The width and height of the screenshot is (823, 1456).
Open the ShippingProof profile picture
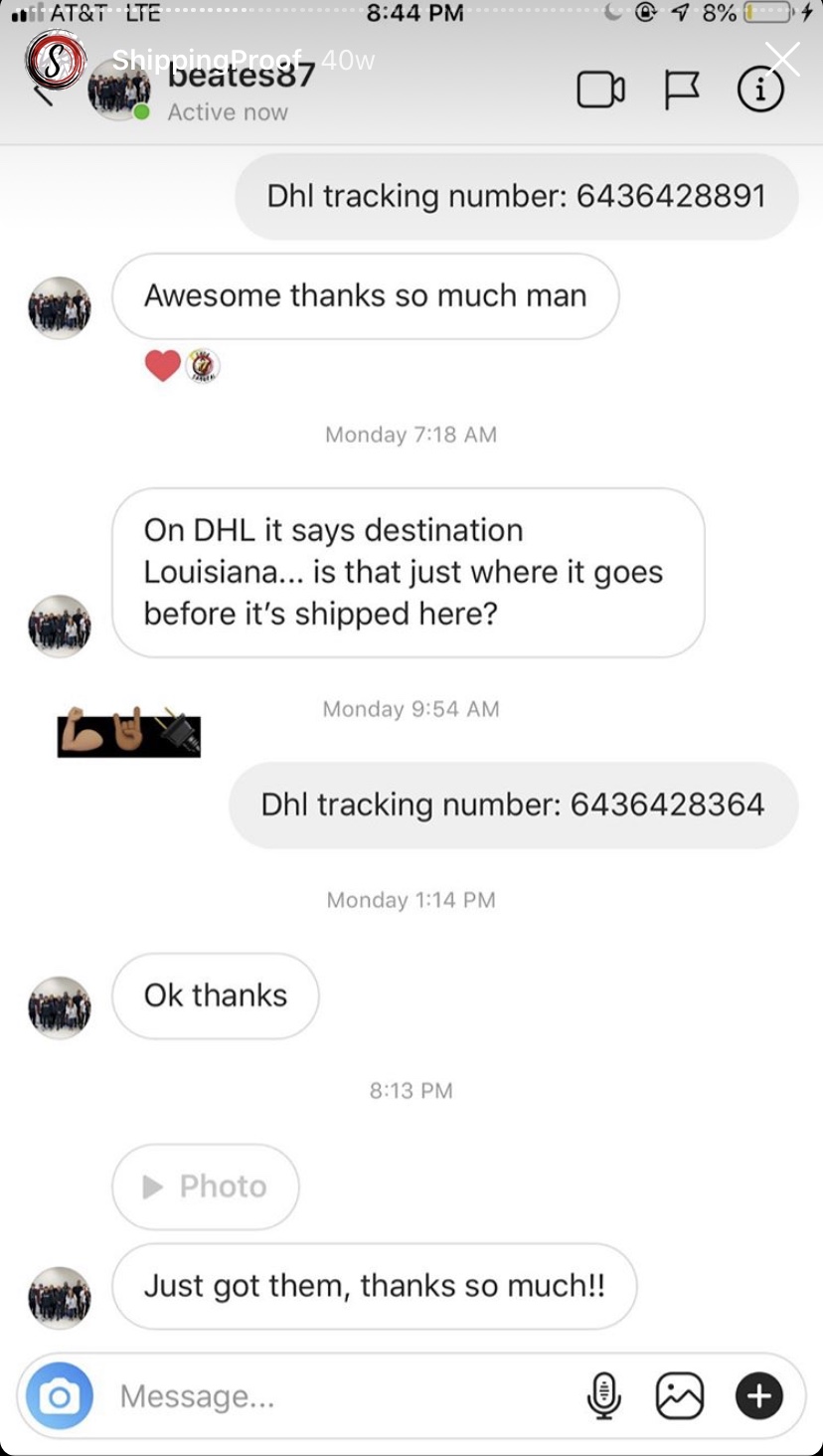[57, 61]
